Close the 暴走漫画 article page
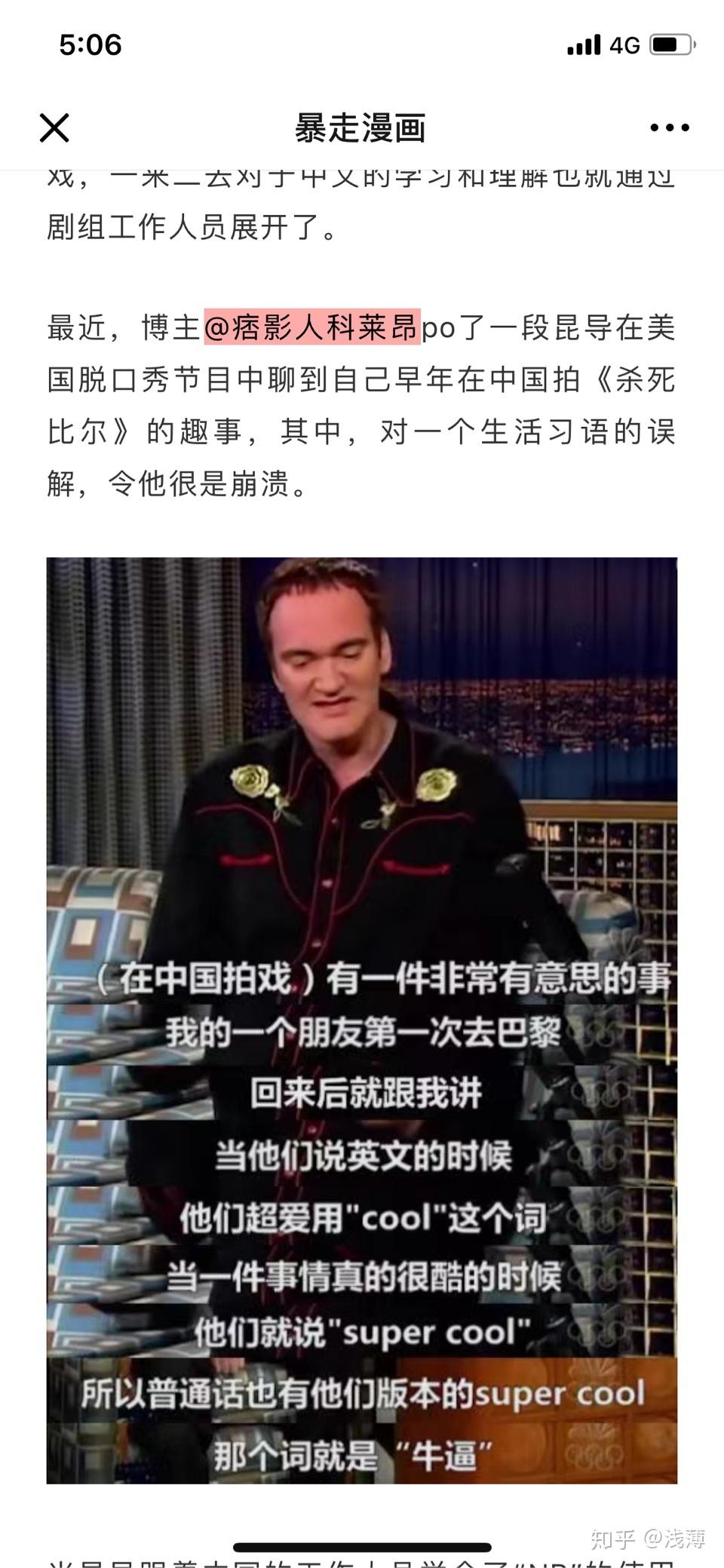Image resolution: width=724 pixels, height=1568 pixels. [54, 128]
